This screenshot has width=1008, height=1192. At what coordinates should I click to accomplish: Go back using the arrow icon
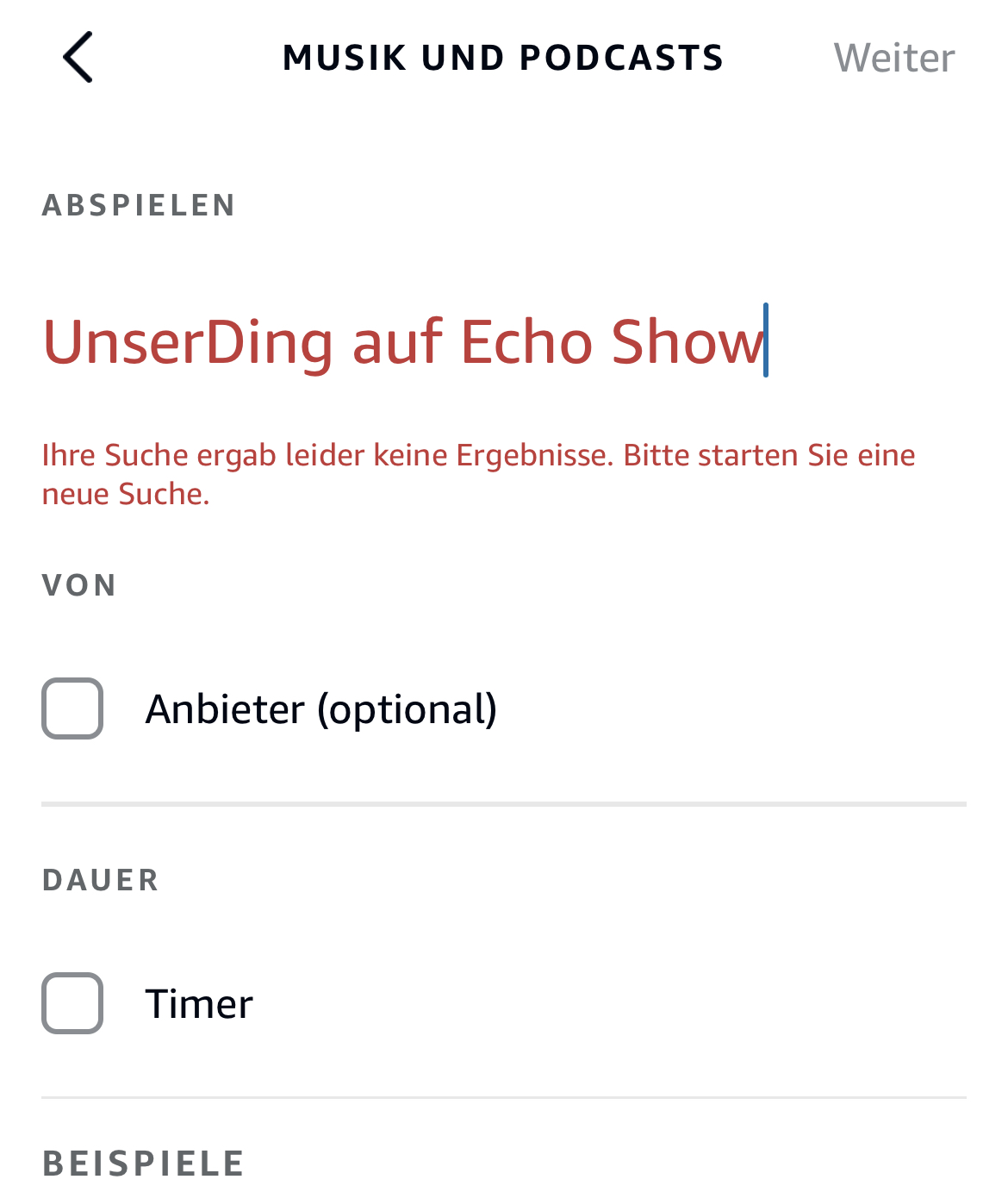click(78, 57)
